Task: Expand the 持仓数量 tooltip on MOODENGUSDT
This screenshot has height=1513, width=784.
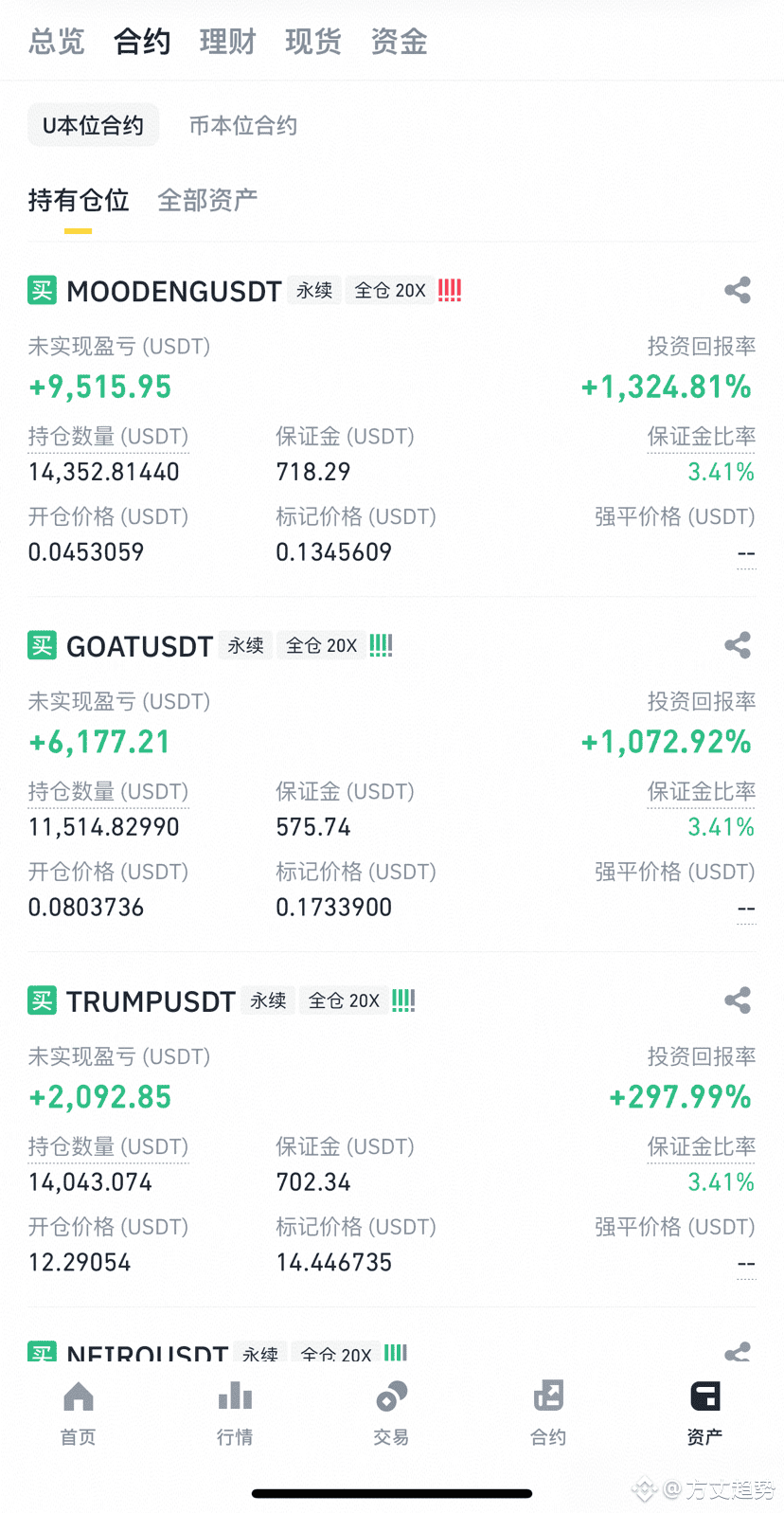Action: point(107,437)
